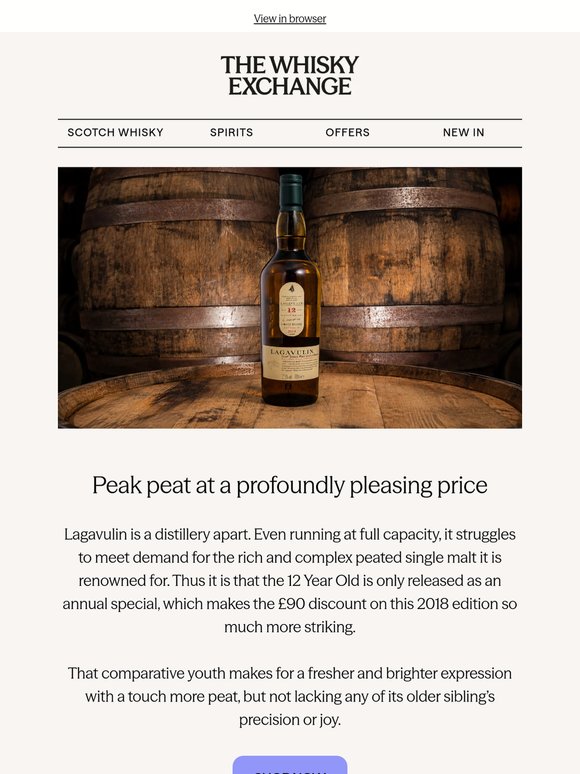
Task: Tap the Shop Now button
Action: [290, 765]
